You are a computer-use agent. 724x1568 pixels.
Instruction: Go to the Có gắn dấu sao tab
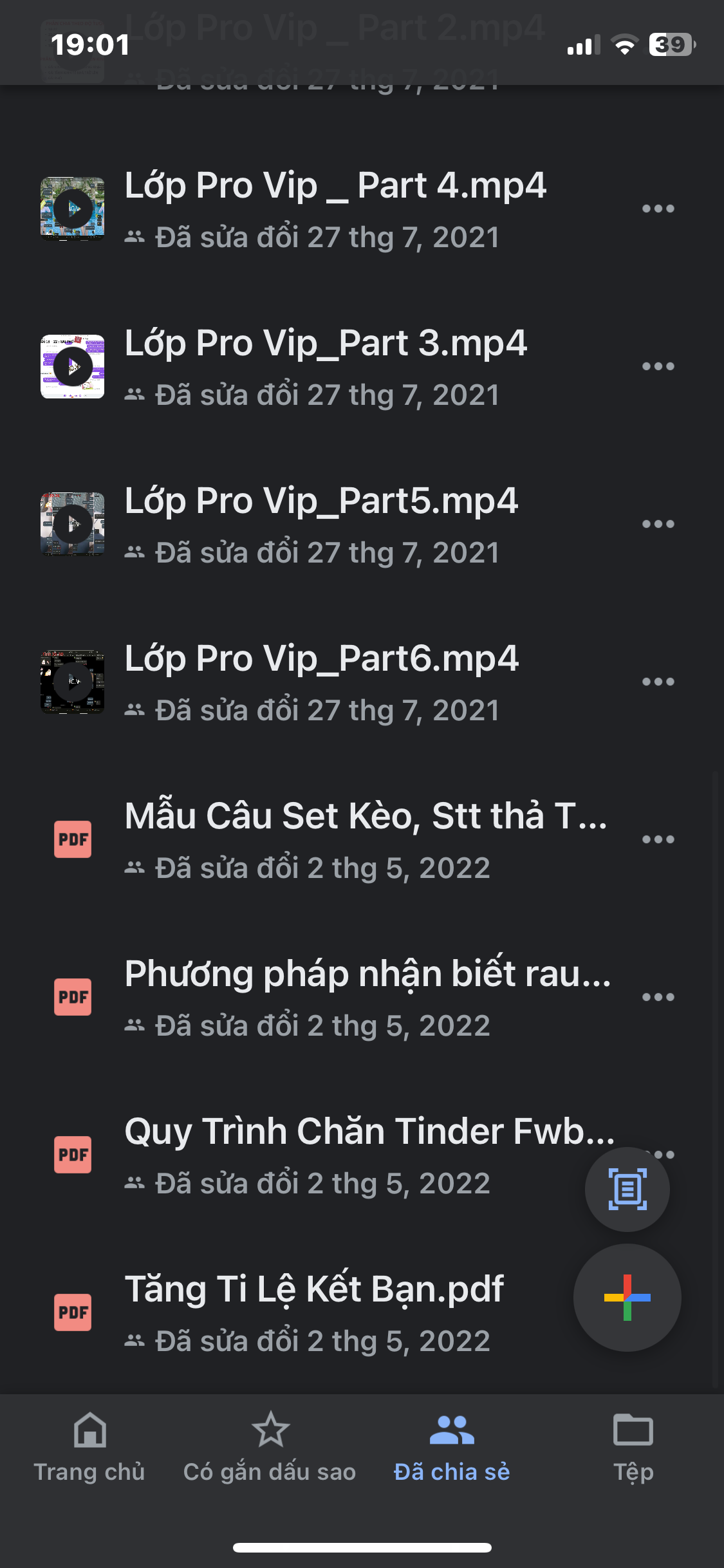click(270, 1446)
